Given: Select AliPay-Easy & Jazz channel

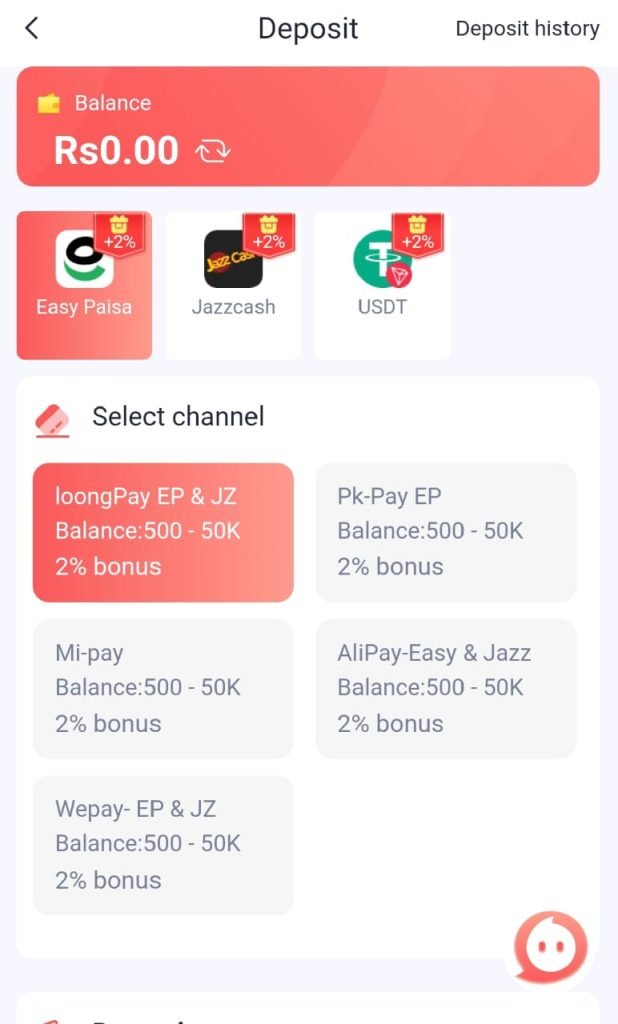Looking at the screenshot, I should point(446,688).
